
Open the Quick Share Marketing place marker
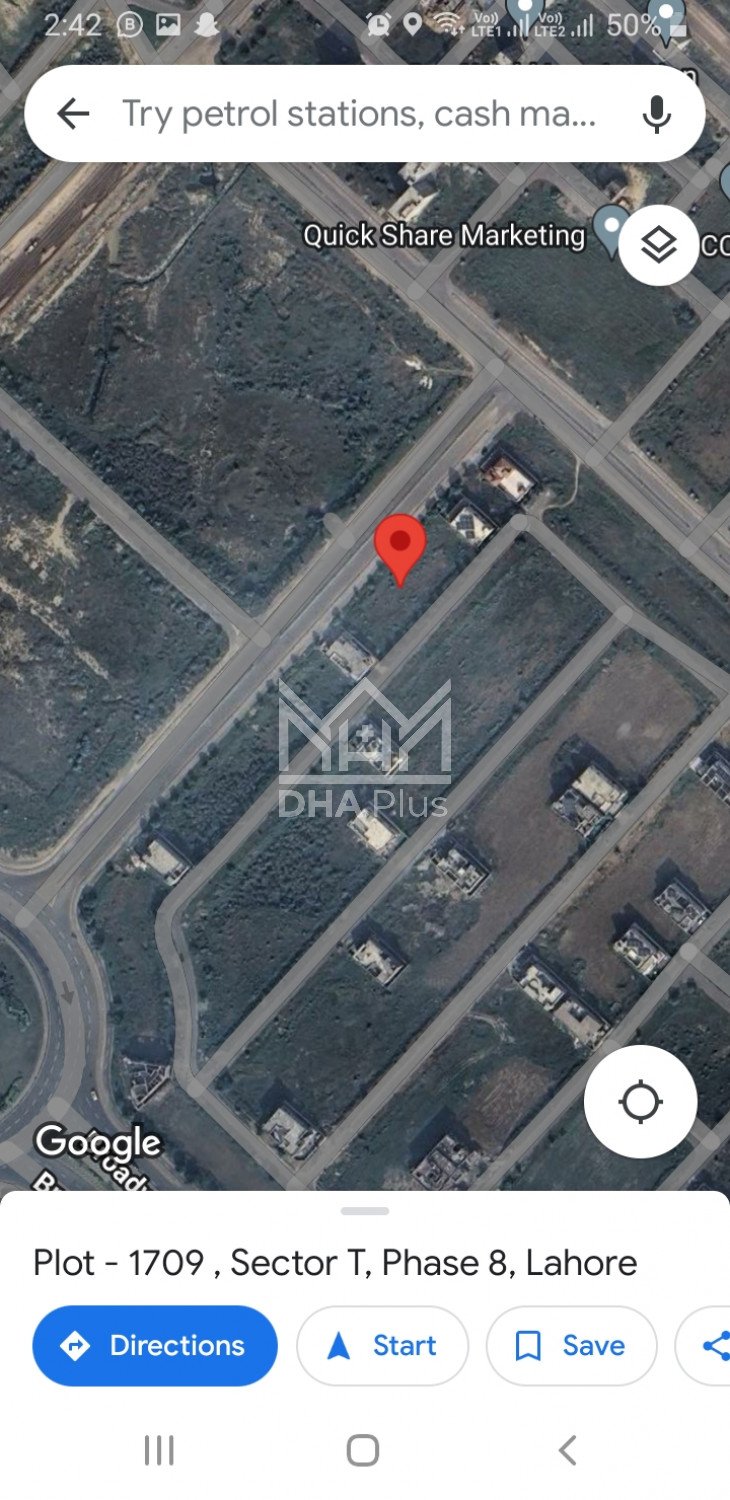click(608, 226)
